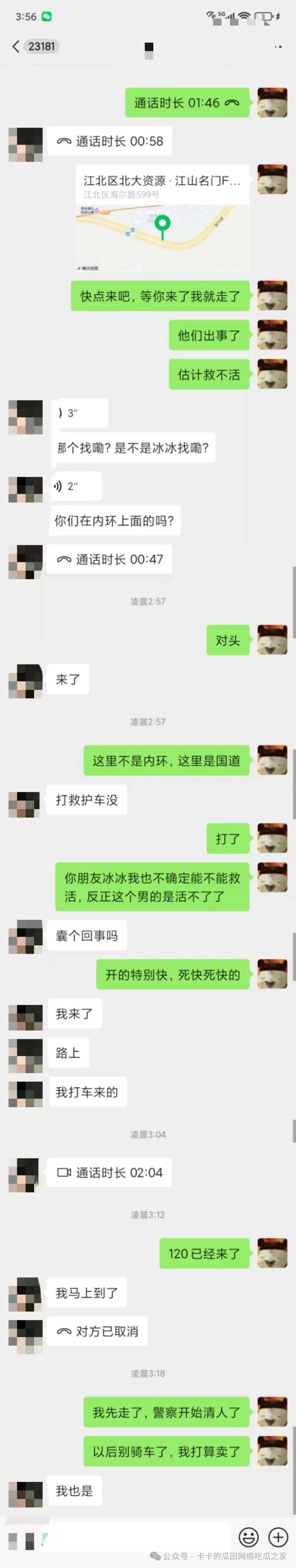296x1568 pixels.
Task: Open the plus attachment menu
Action: [278, 1537]
